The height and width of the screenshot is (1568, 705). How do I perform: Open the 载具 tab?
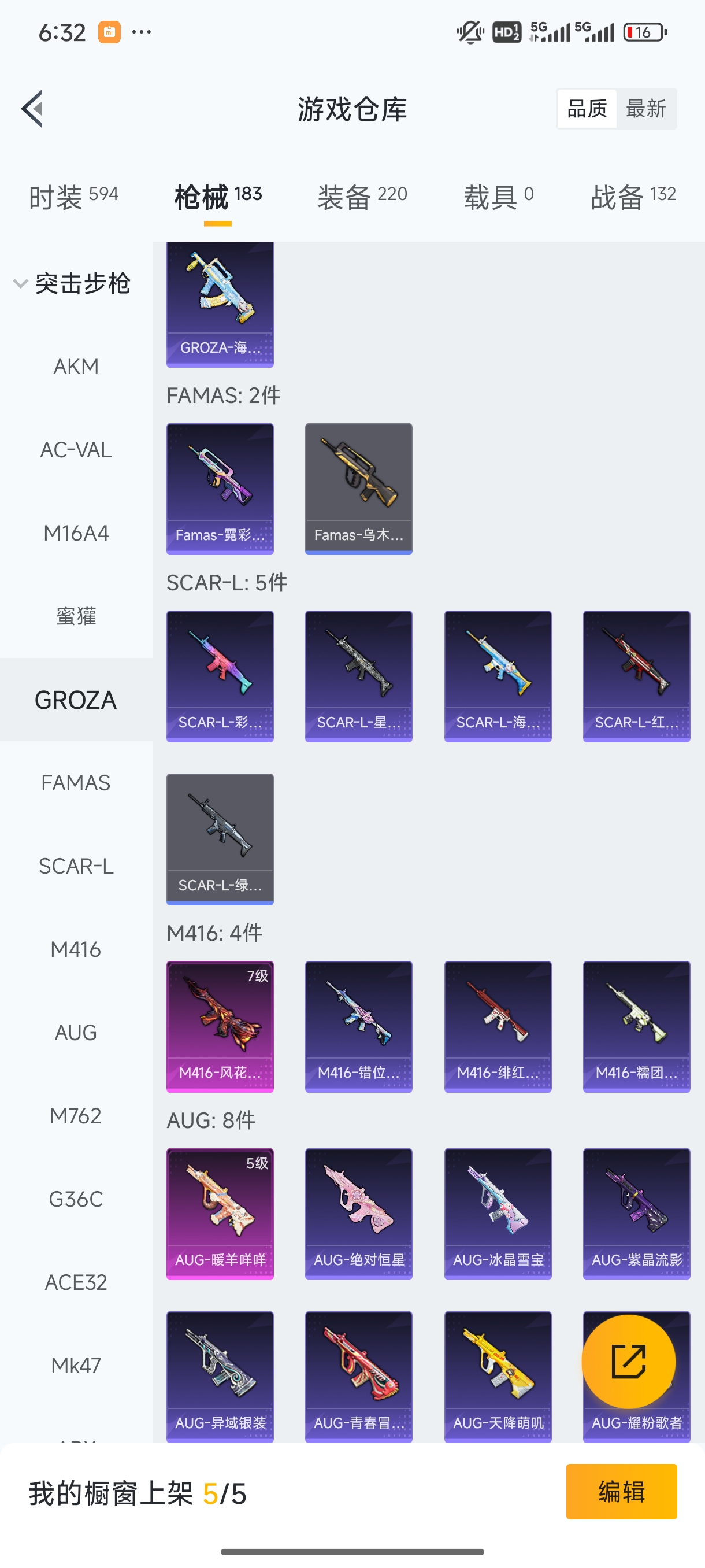point(498,197)
